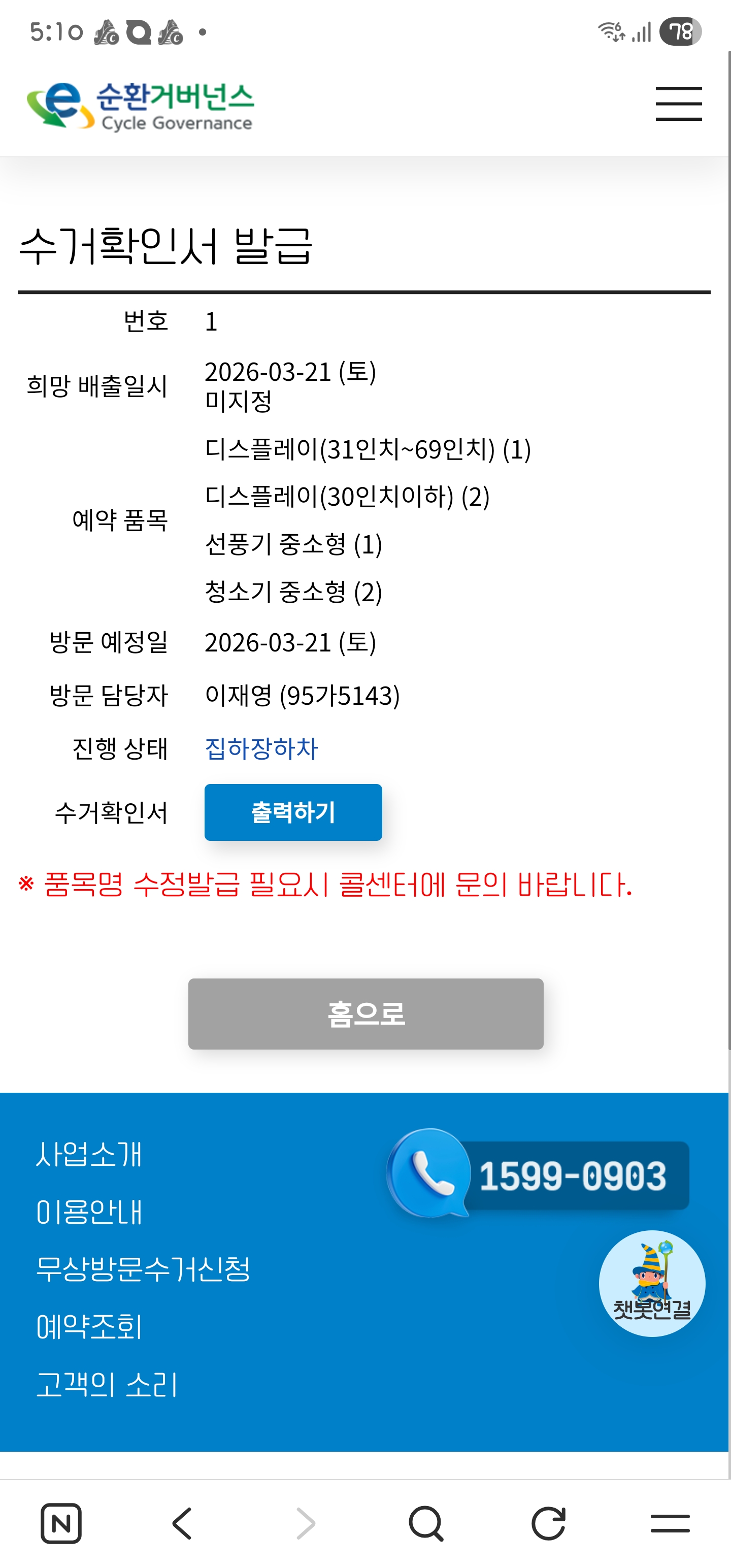Screen dimensions: 731x1568
Task: Go back with the 홈으로 button
Action: click(366, 1014)
